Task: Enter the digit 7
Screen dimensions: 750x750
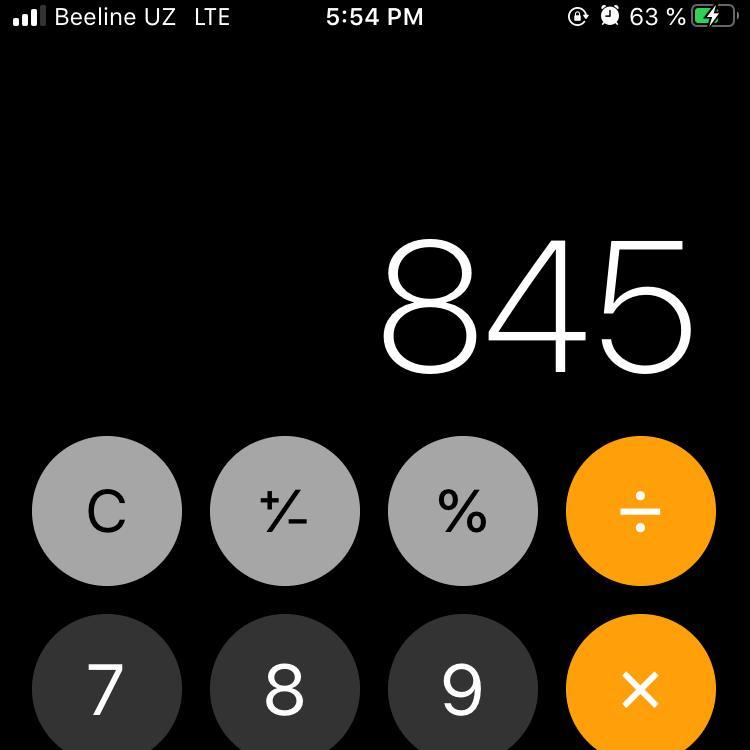Action: 107,682
